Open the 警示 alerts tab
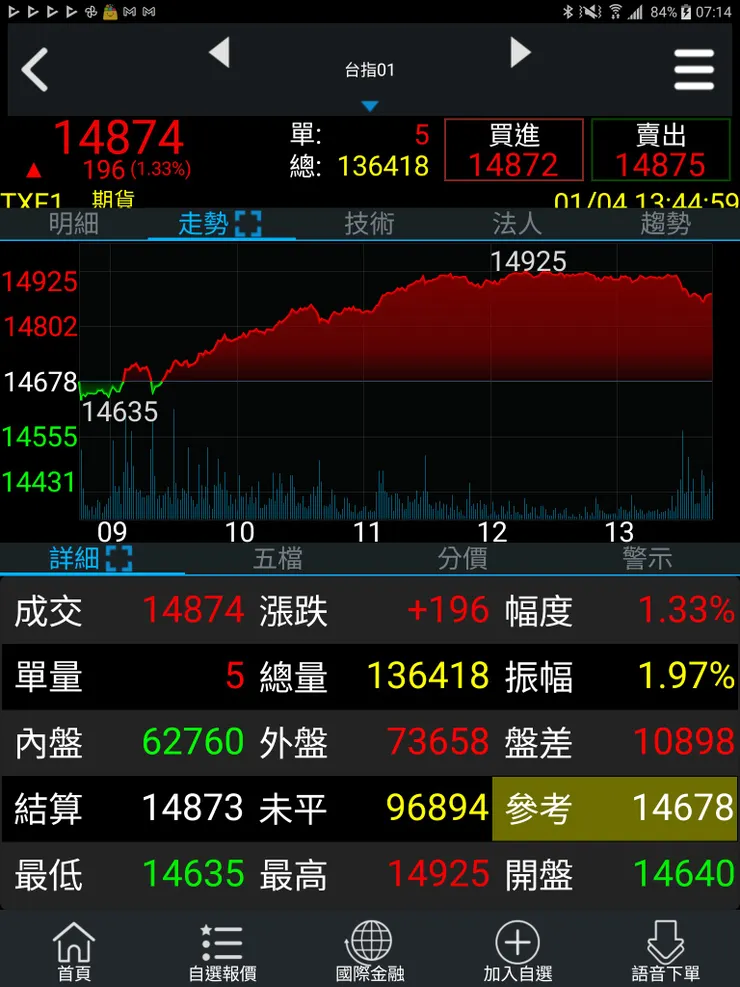 tap(648, 559)
